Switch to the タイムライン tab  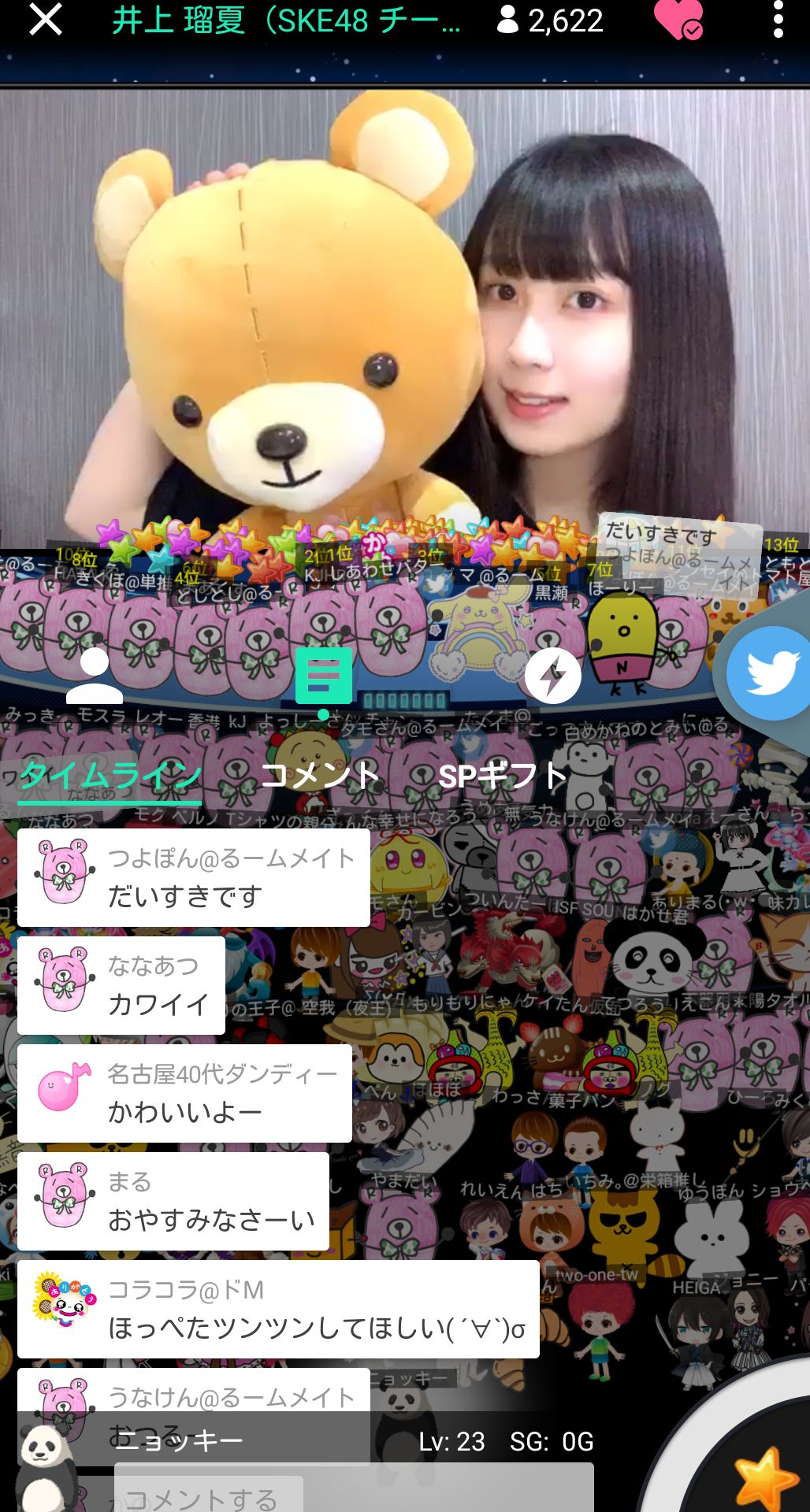pyautogui.click(x=110, y=776)
